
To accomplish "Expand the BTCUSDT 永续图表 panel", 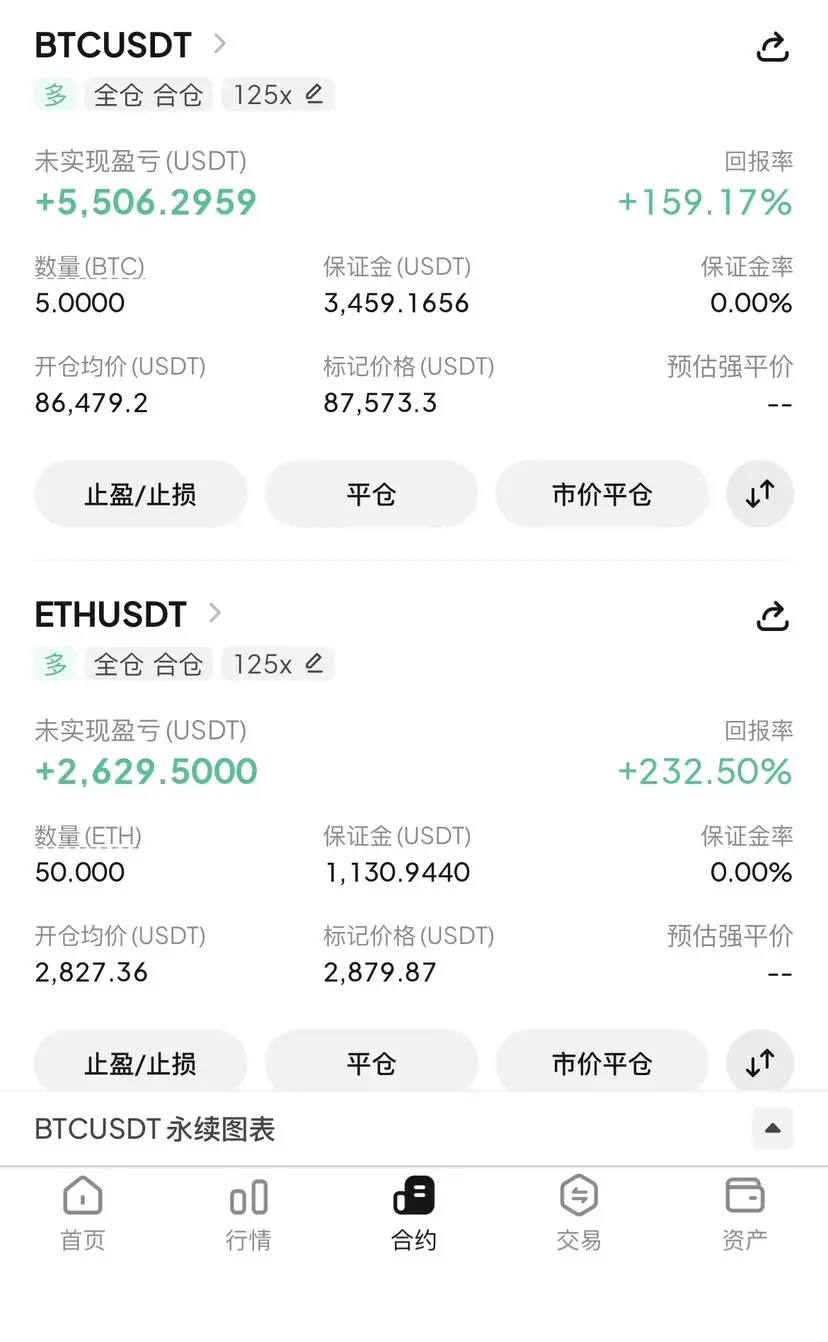I will click(x=772, y=1129).
